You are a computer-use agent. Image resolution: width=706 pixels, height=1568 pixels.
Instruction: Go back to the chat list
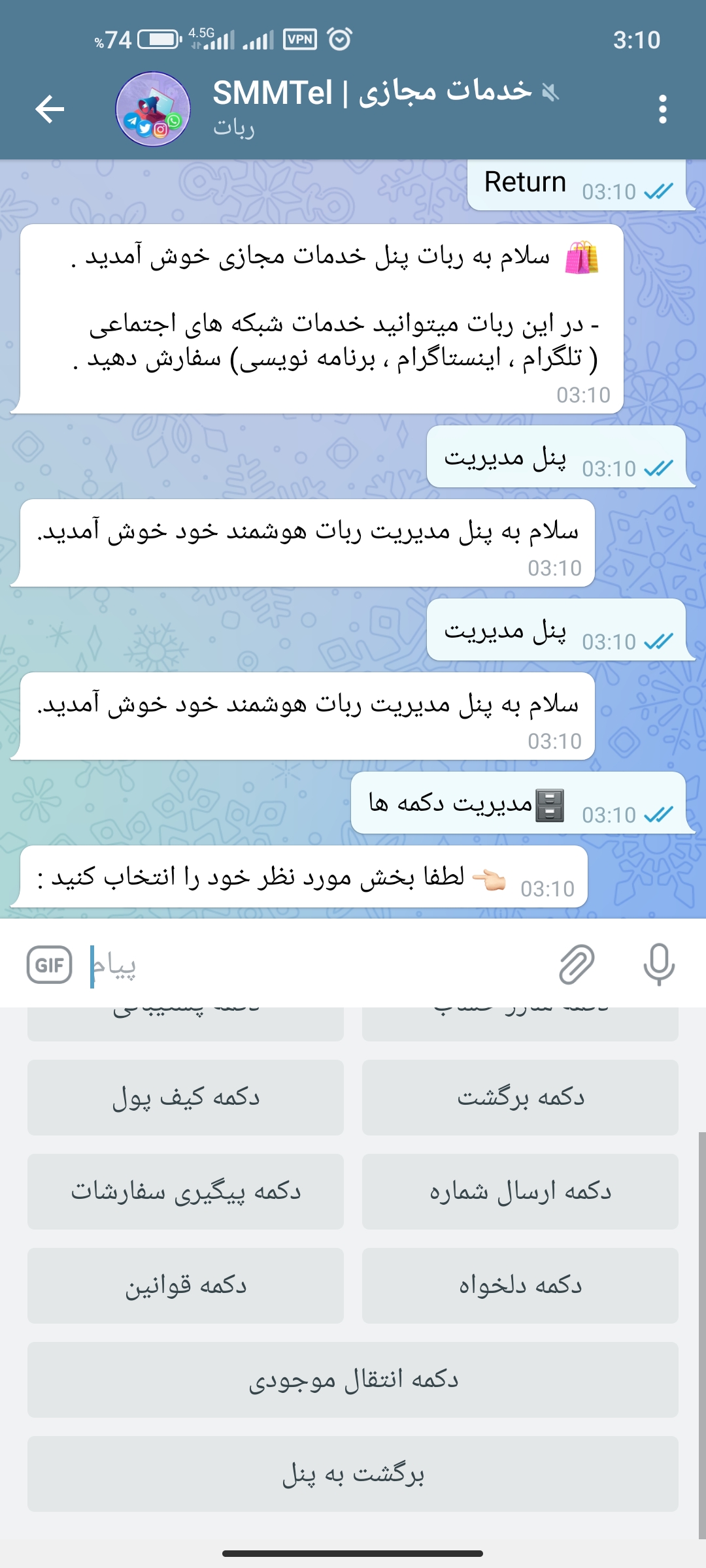pos(50,108)
